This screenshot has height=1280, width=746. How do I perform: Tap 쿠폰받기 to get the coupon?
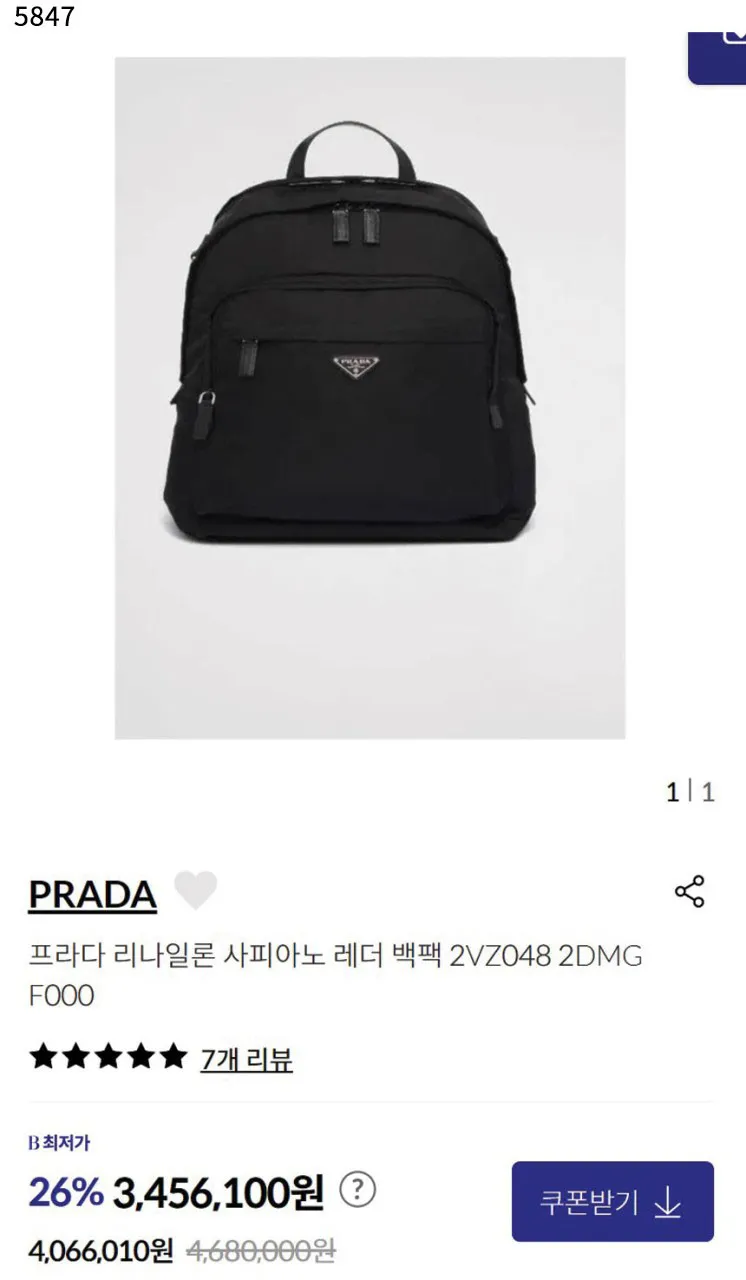[x=612, y=1201]
